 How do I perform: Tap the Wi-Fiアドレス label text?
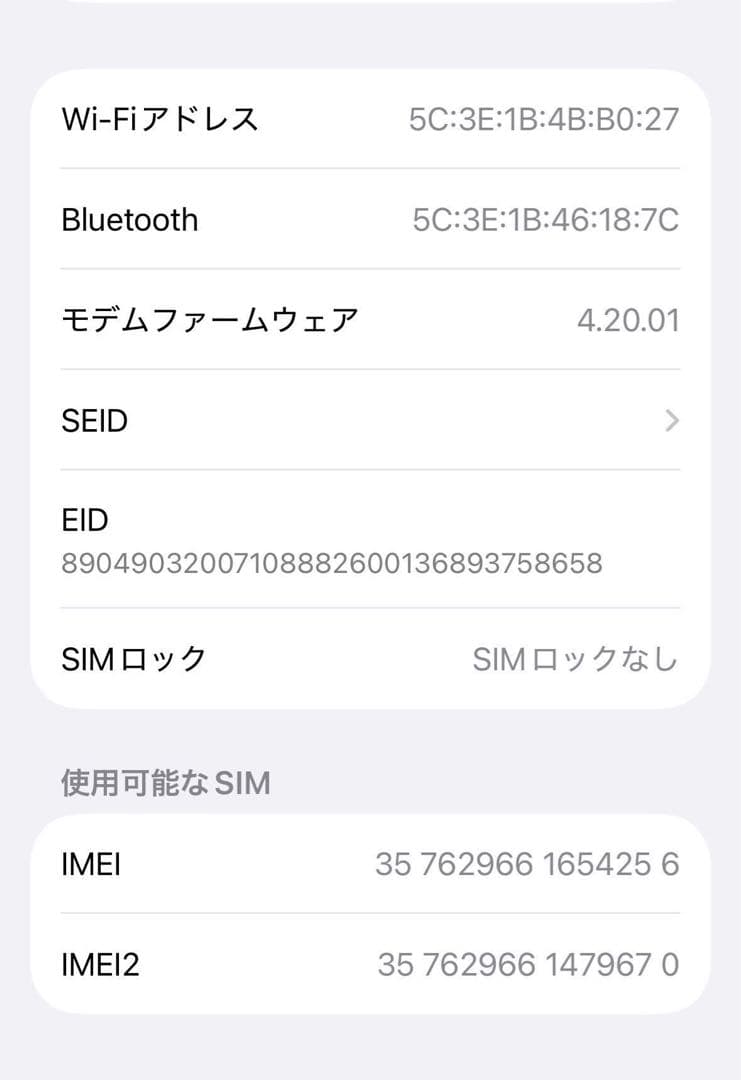click(160, 118)
